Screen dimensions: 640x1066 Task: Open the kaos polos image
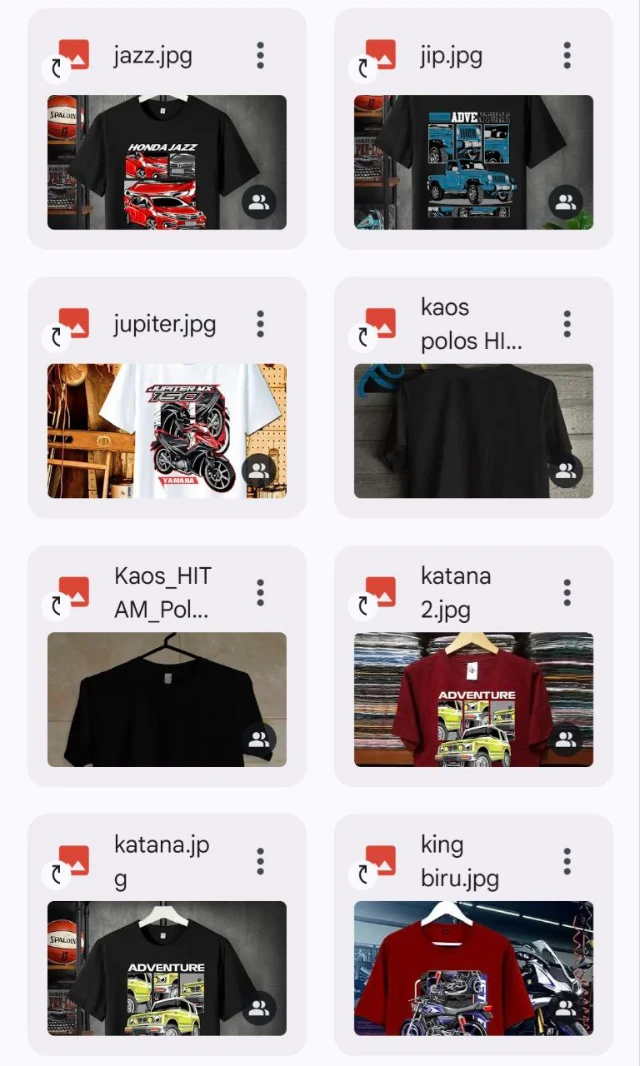point(473,431)
